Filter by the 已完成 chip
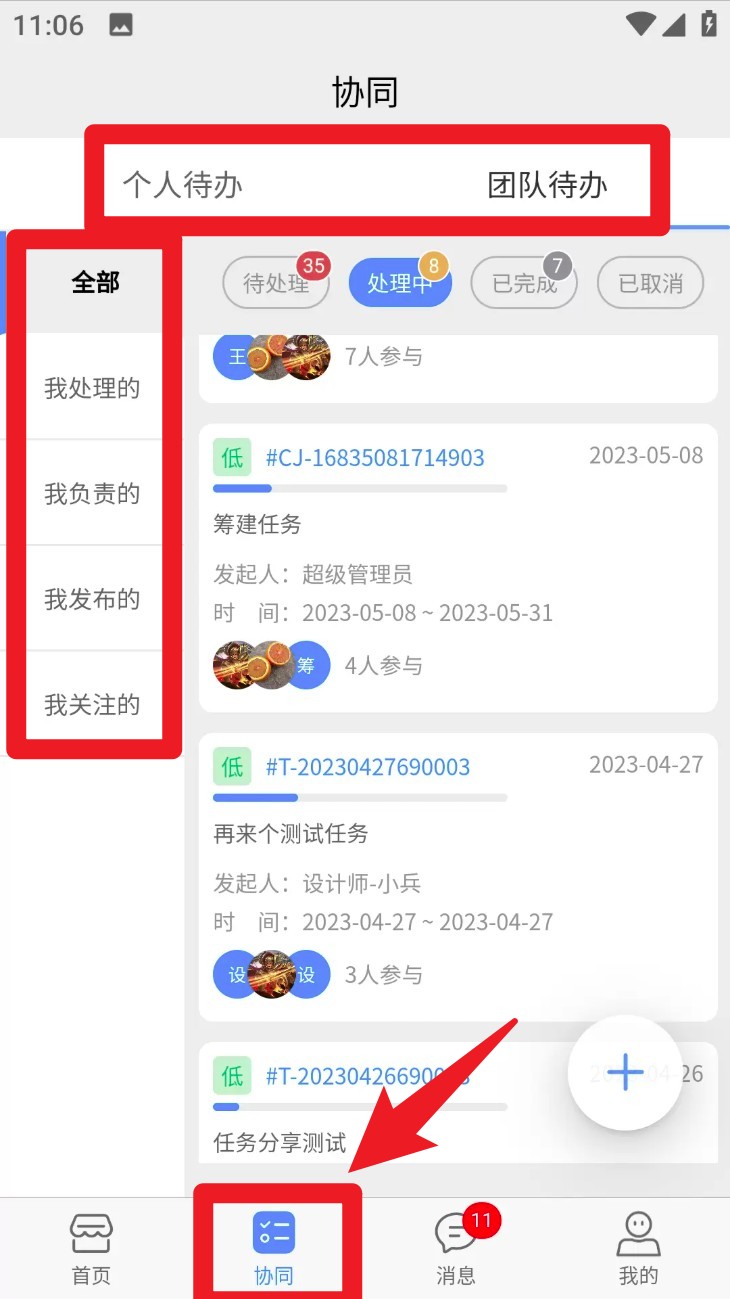Viewport: 730px width, 1299px height. (x=524, y=283)
